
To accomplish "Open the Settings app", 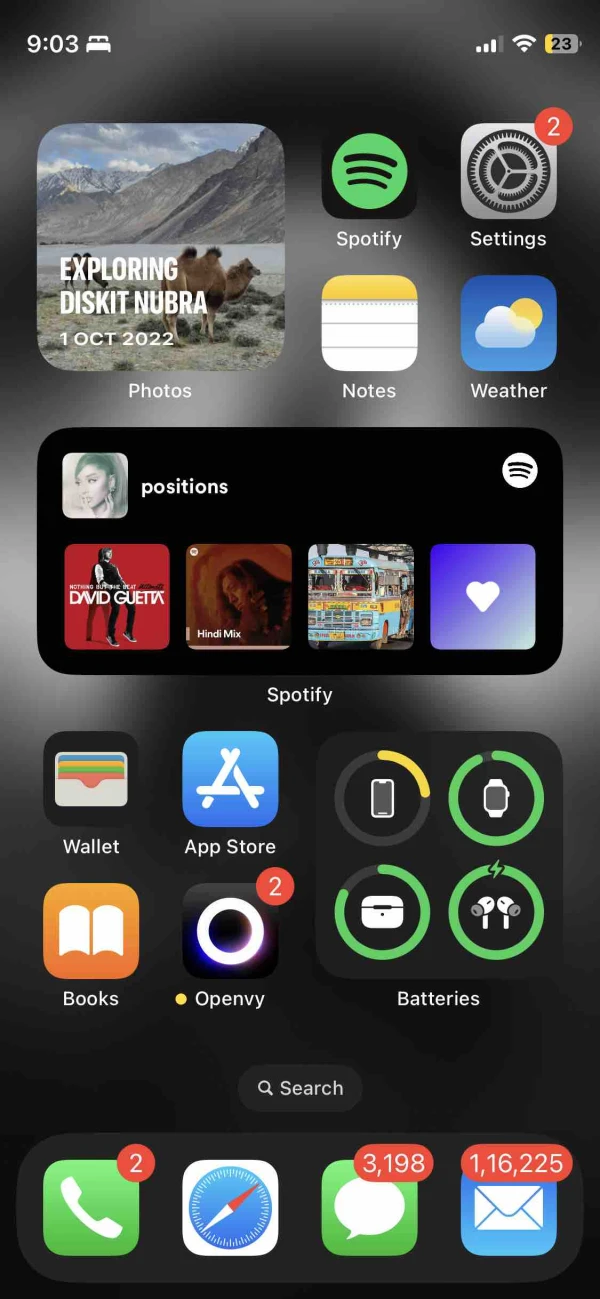I will (508, 171).
